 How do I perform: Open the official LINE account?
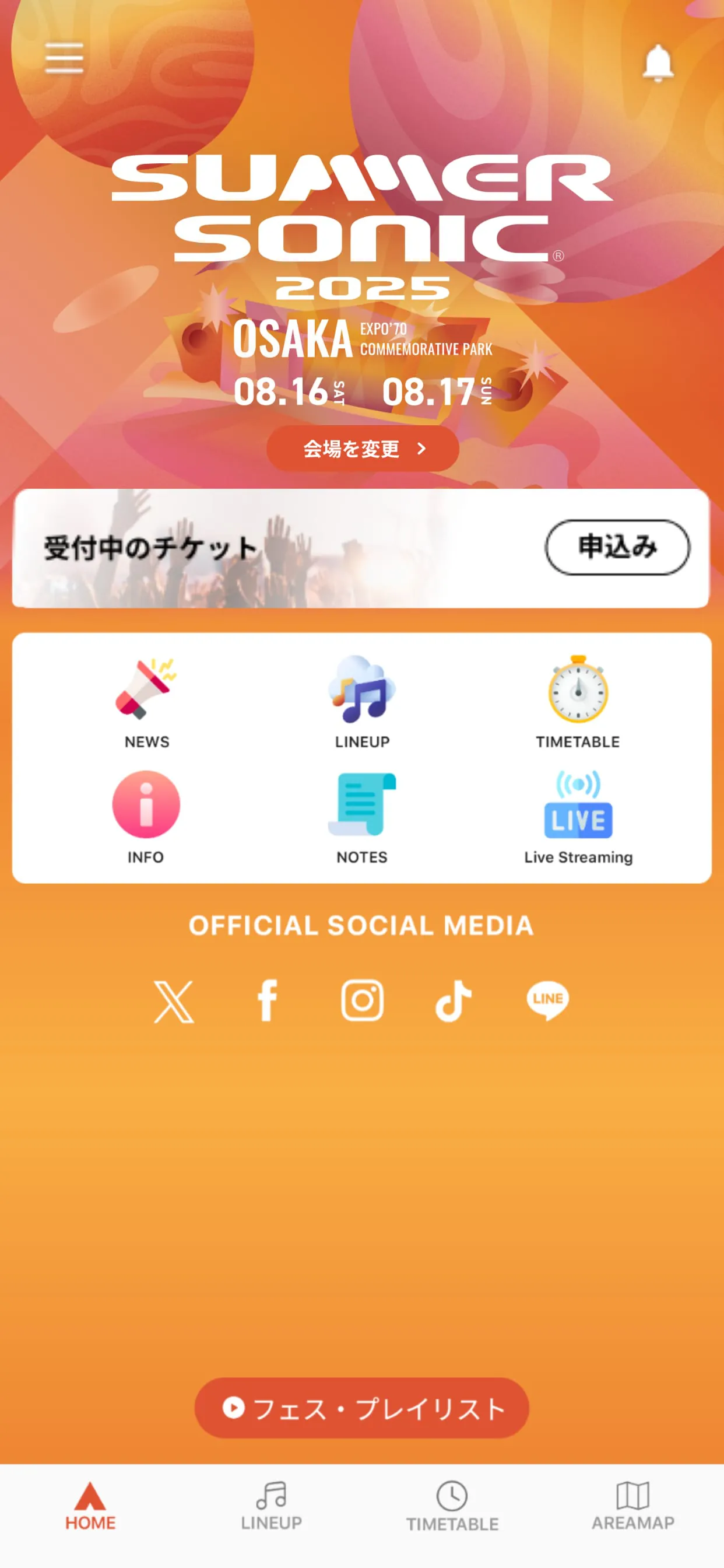547,1000
